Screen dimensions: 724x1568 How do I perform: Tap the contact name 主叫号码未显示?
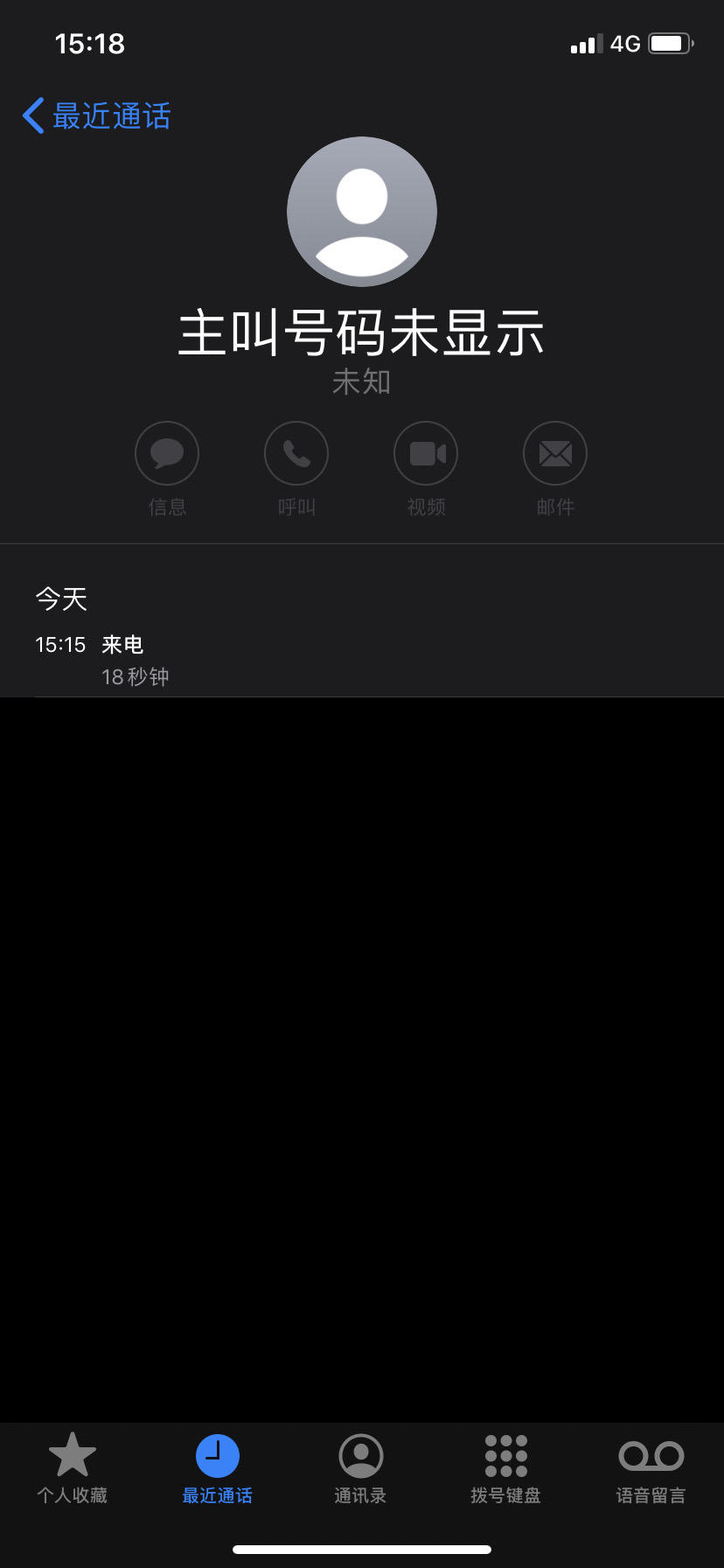click(x=361, y=333)
